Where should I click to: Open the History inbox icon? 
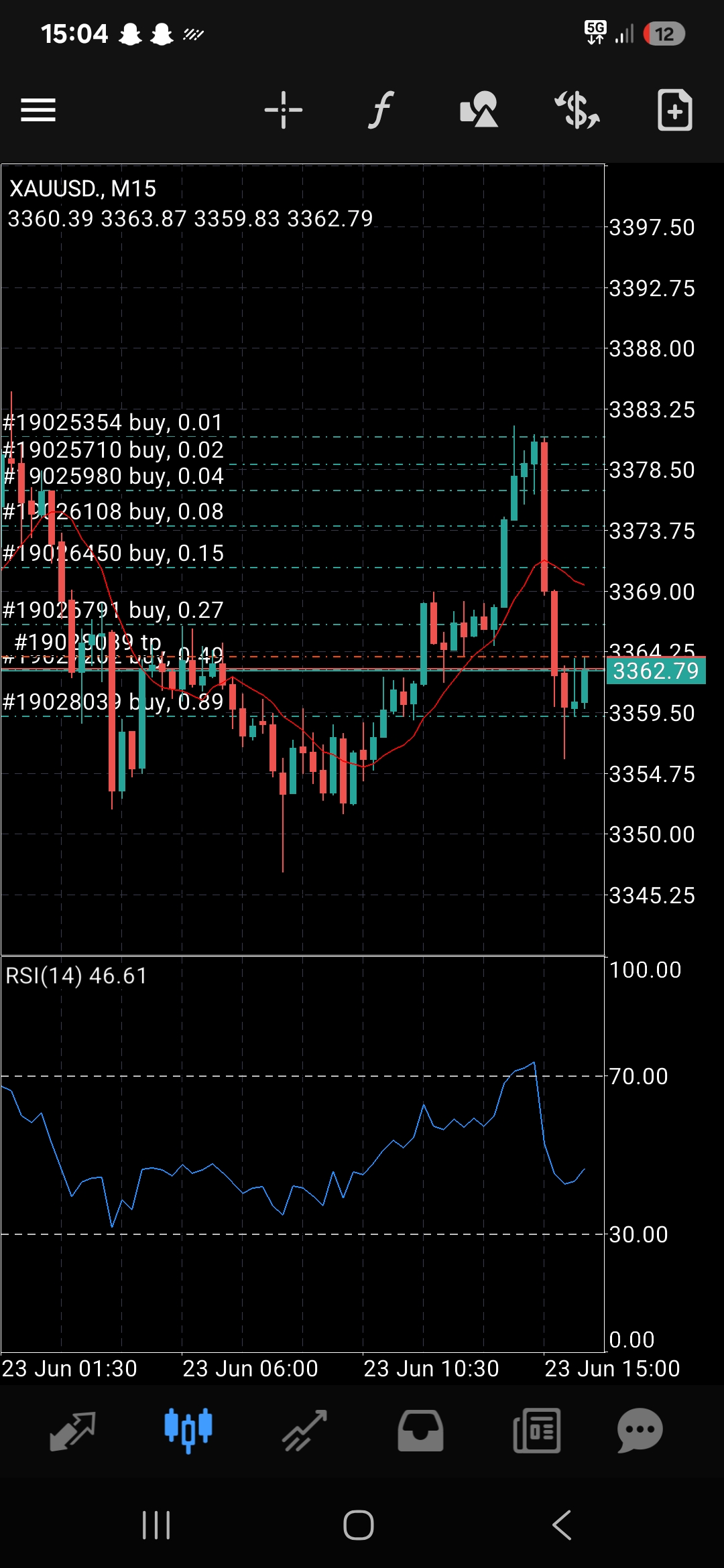pos(420,1431)
